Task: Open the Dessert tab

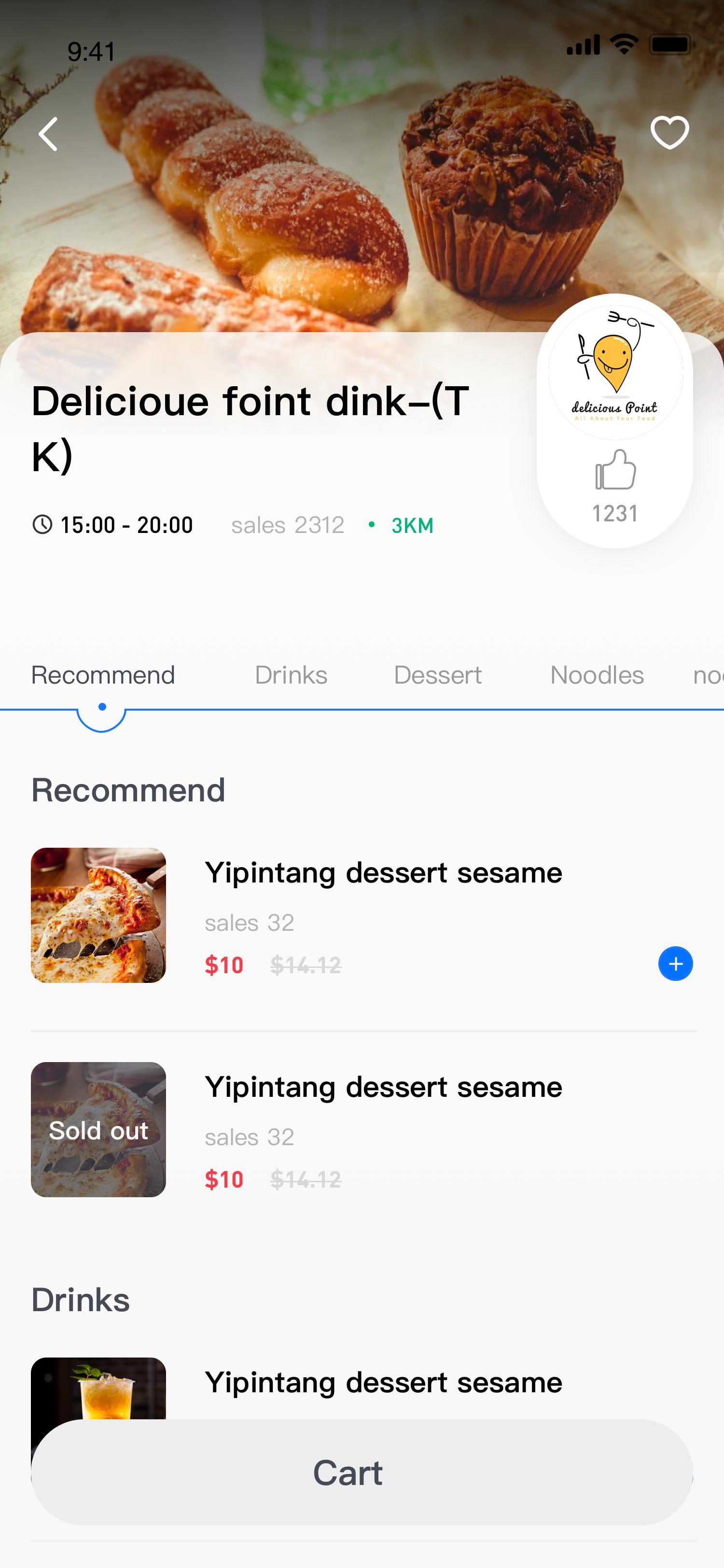Action: 437,675
